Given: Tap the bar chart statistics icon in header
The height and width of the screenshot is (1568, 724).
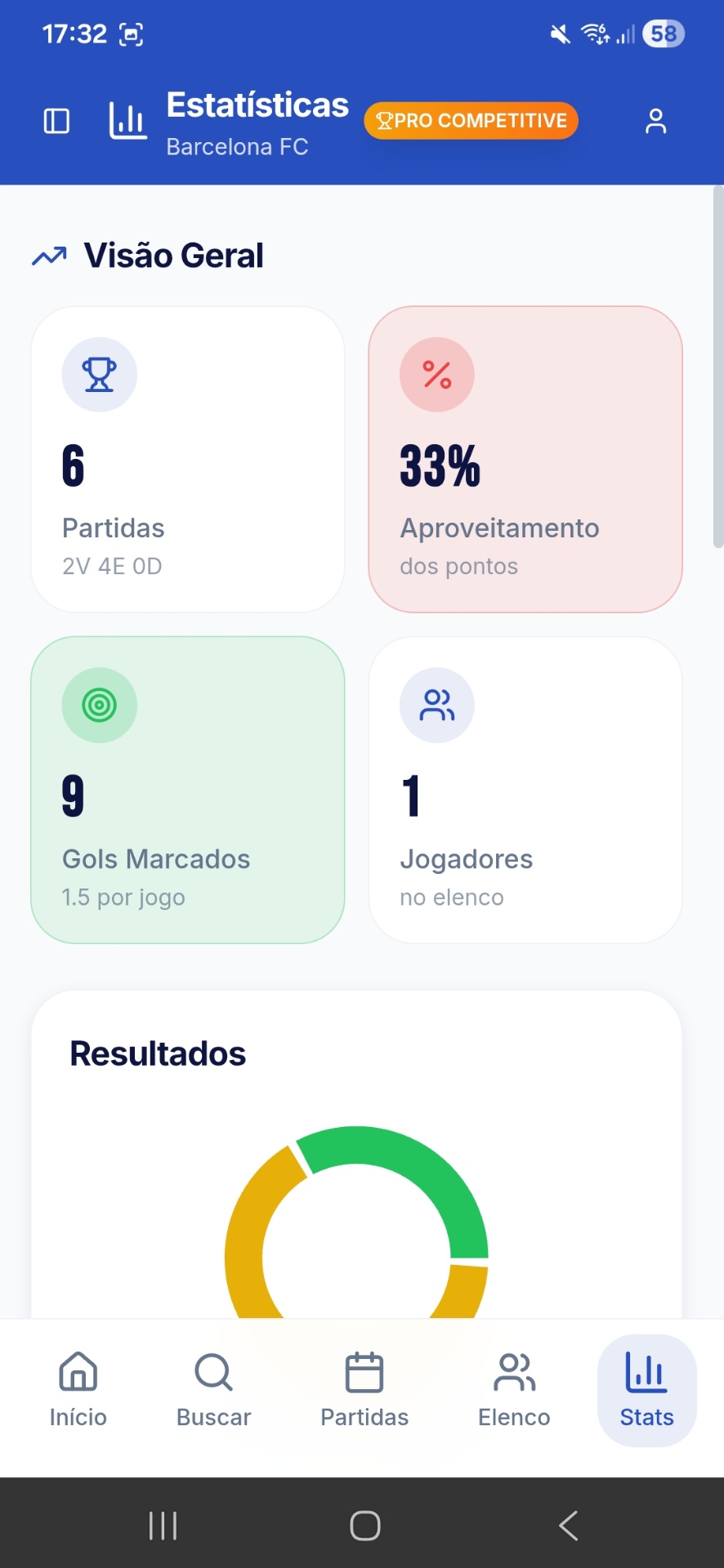Looking at the screenshot, I should click(x=127, y=120).
